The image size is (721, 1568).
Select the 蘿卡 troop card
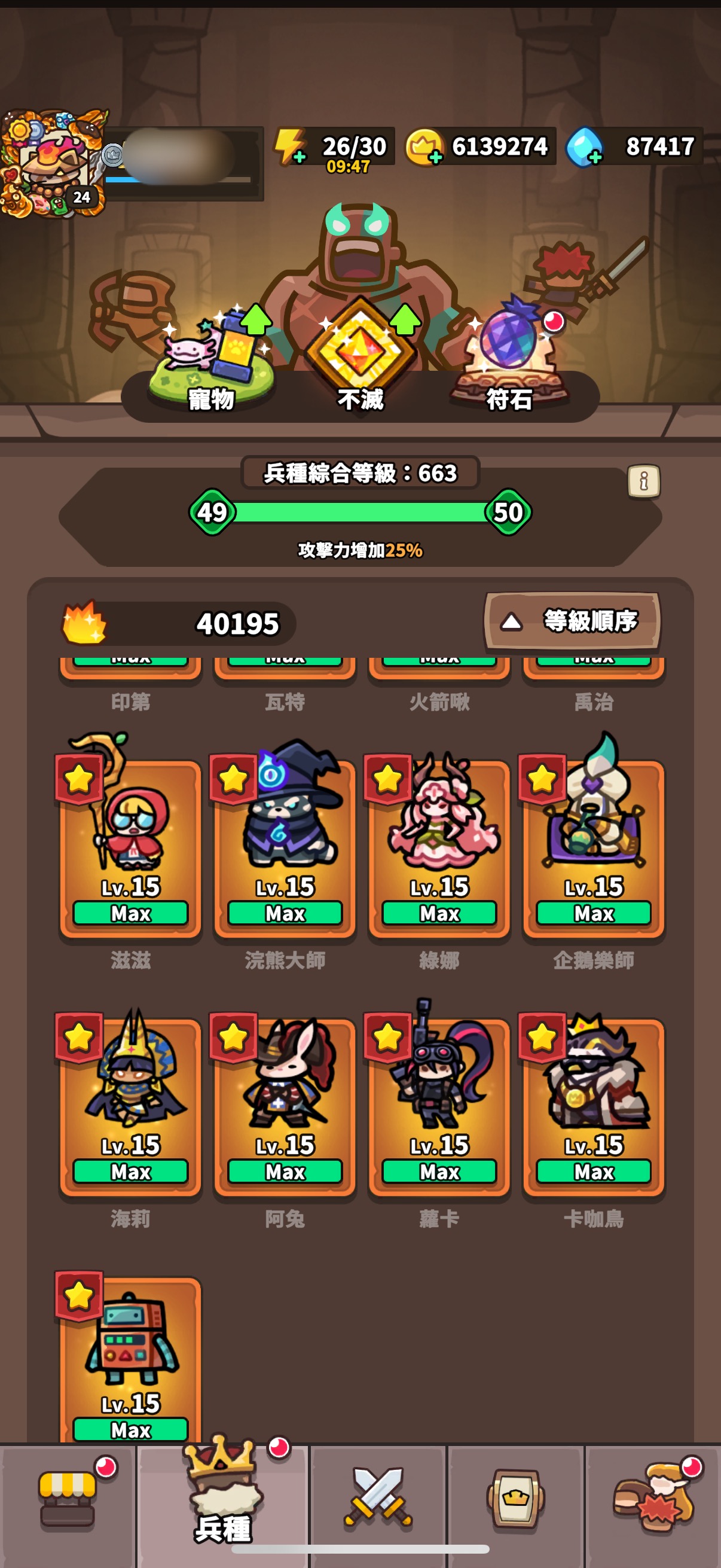(439, 1105)
